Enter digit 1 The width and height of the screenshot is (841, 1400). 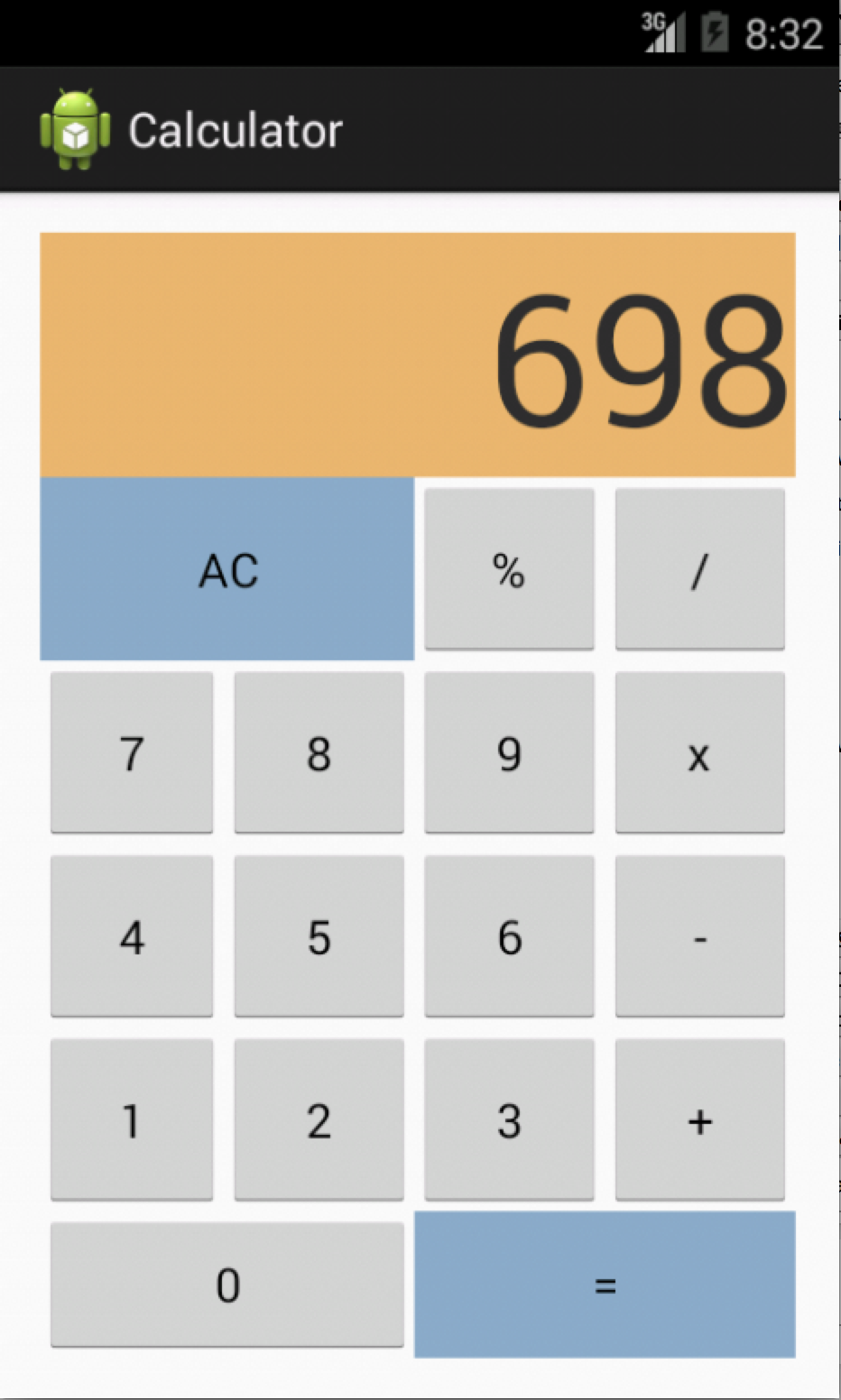coord(132,1119)
